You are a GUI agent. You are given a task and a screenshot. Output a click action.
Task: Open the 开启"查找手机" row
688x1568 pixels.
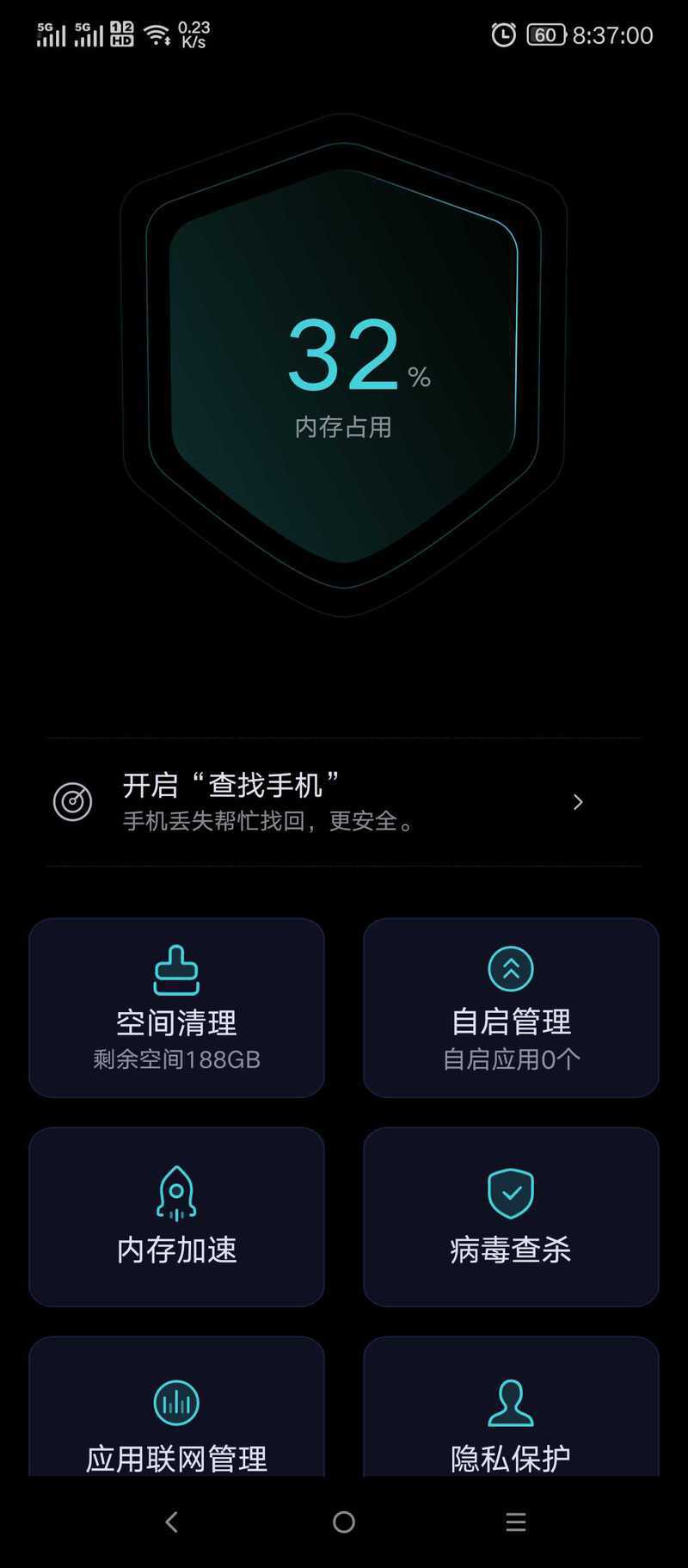click(344, 802)
